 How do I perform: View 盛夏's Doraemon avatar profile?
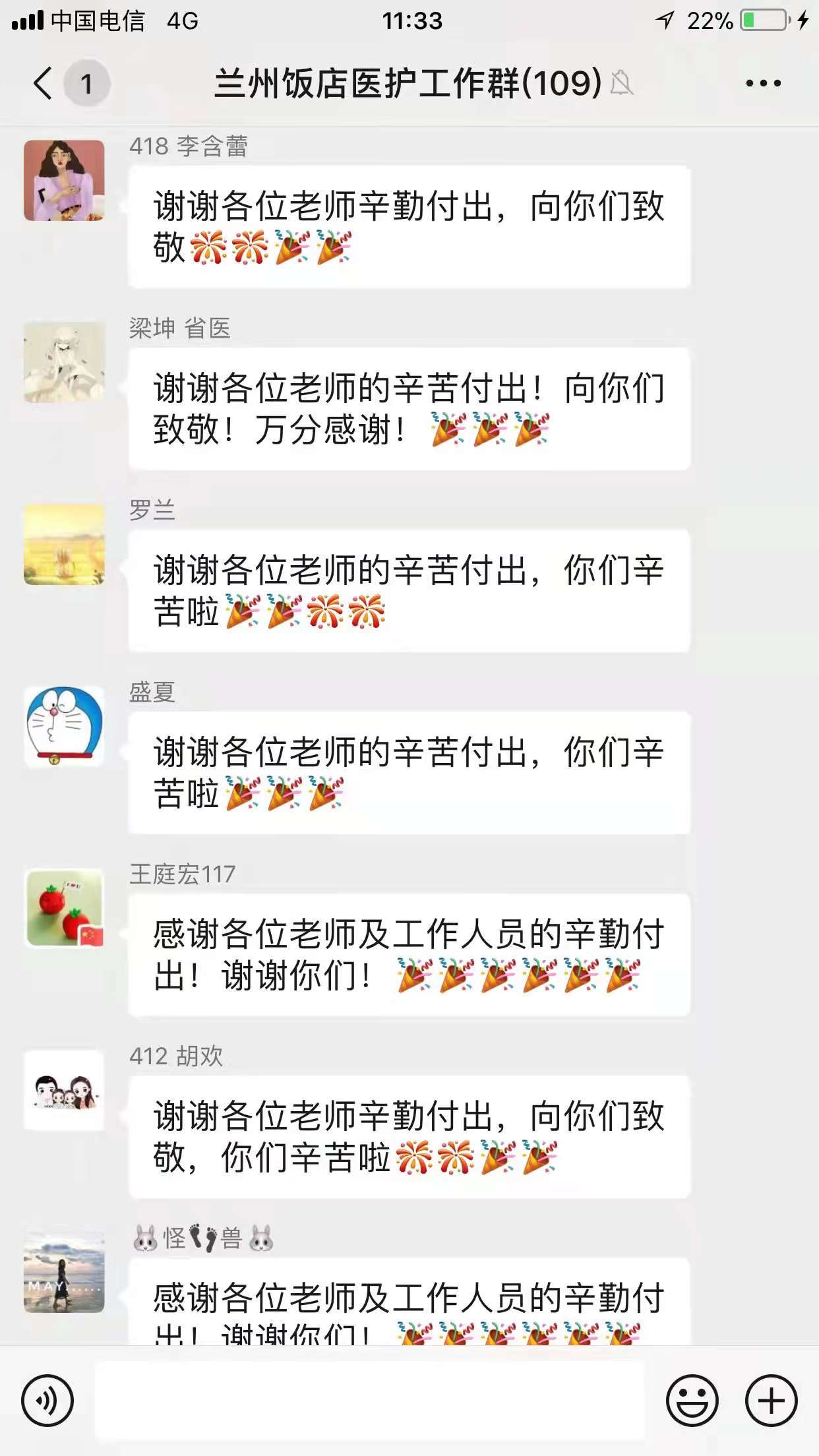[64, 726]
